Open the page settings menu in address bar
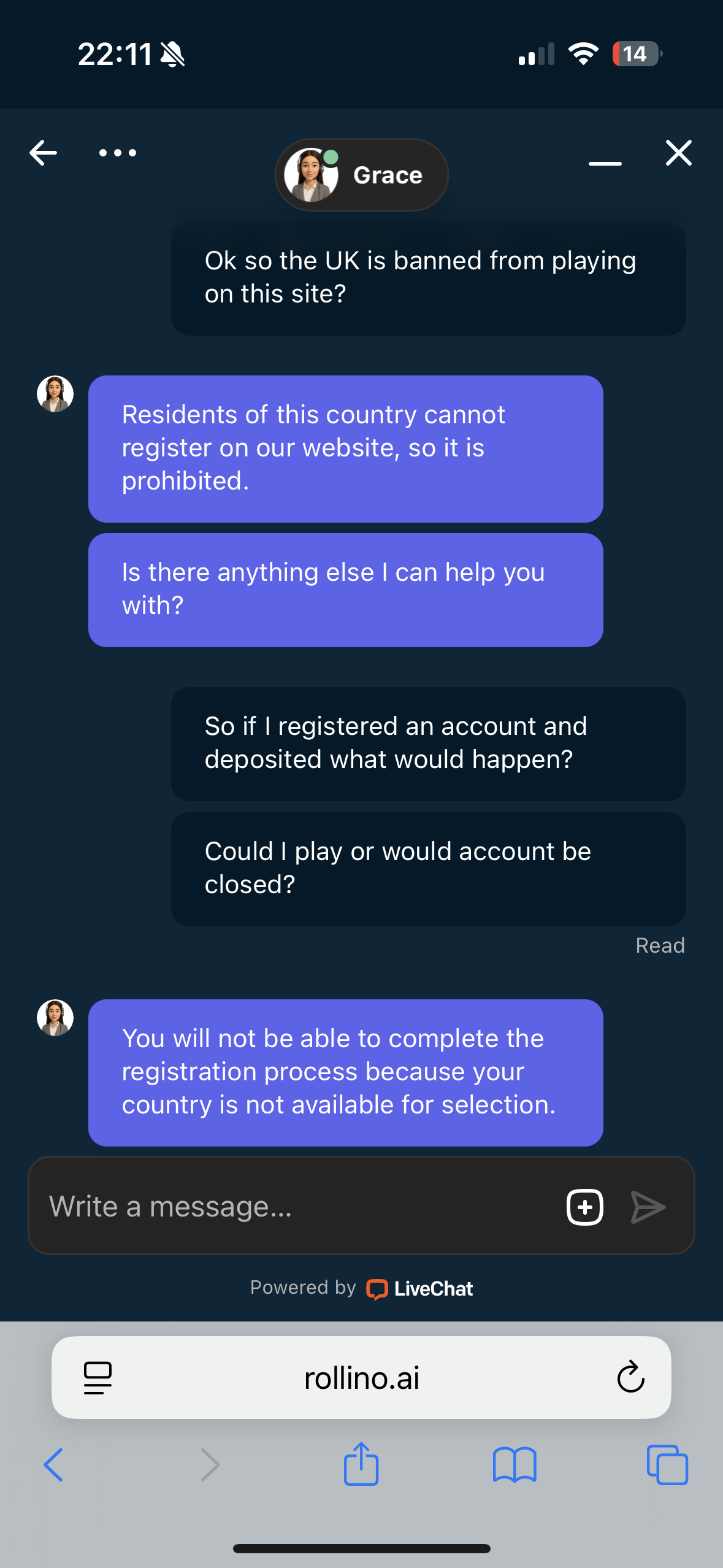Viewport: 723px width, 1568px height. (x=98, y=1378)
